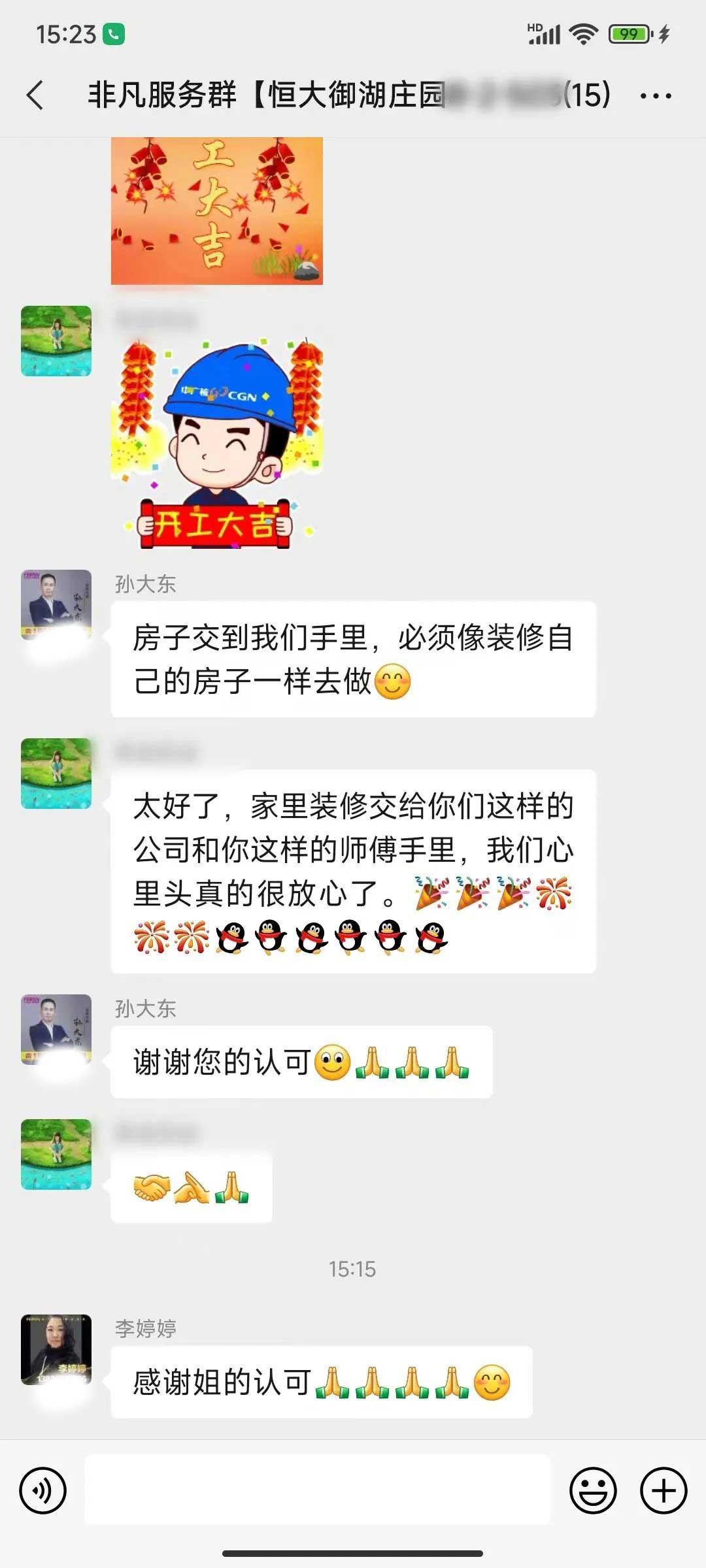The width and height of the screenshot is (706, 1568).
Task: Switch to voice message input
Action: pos(43,1490)
